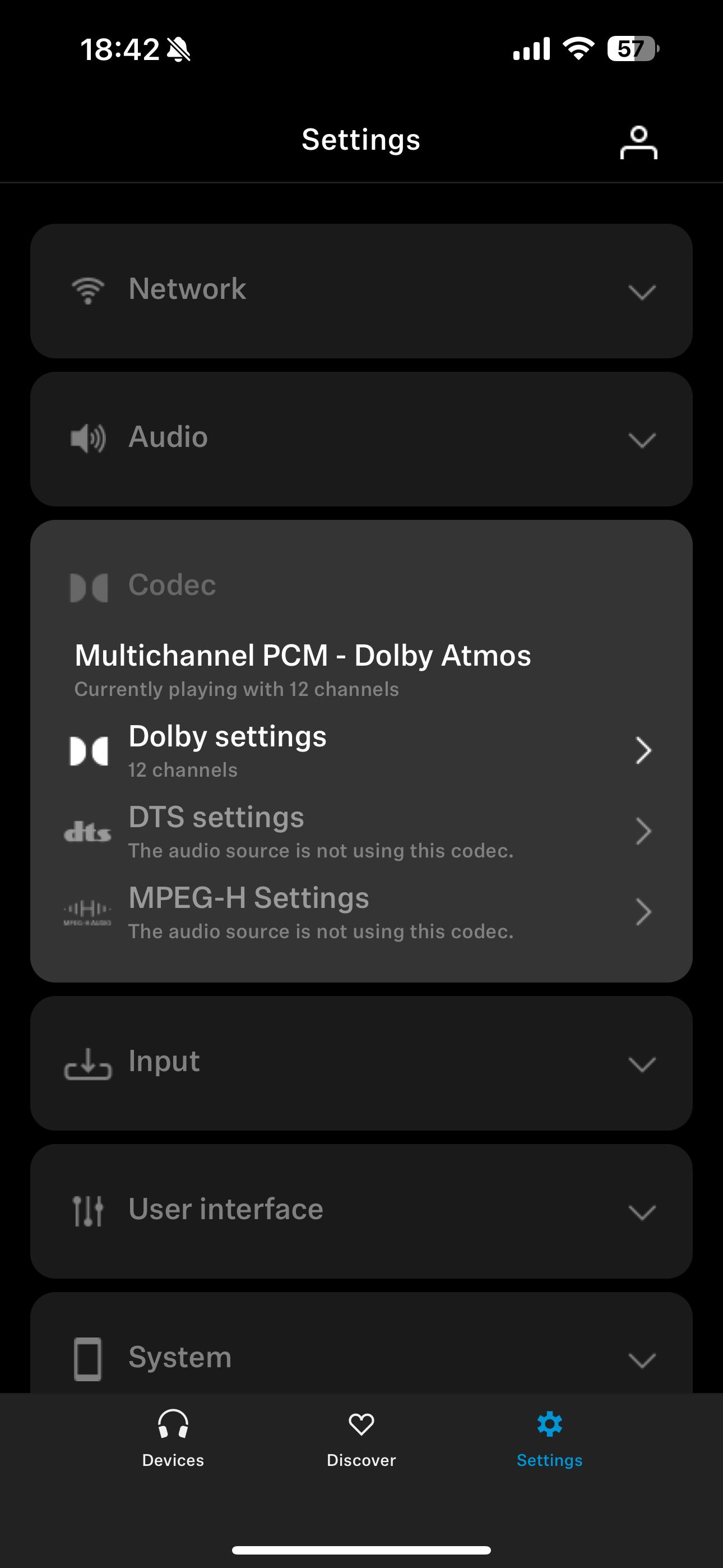Open DTS settings
The height and width of the screenshot is (1568, 723).
point(361,831)
